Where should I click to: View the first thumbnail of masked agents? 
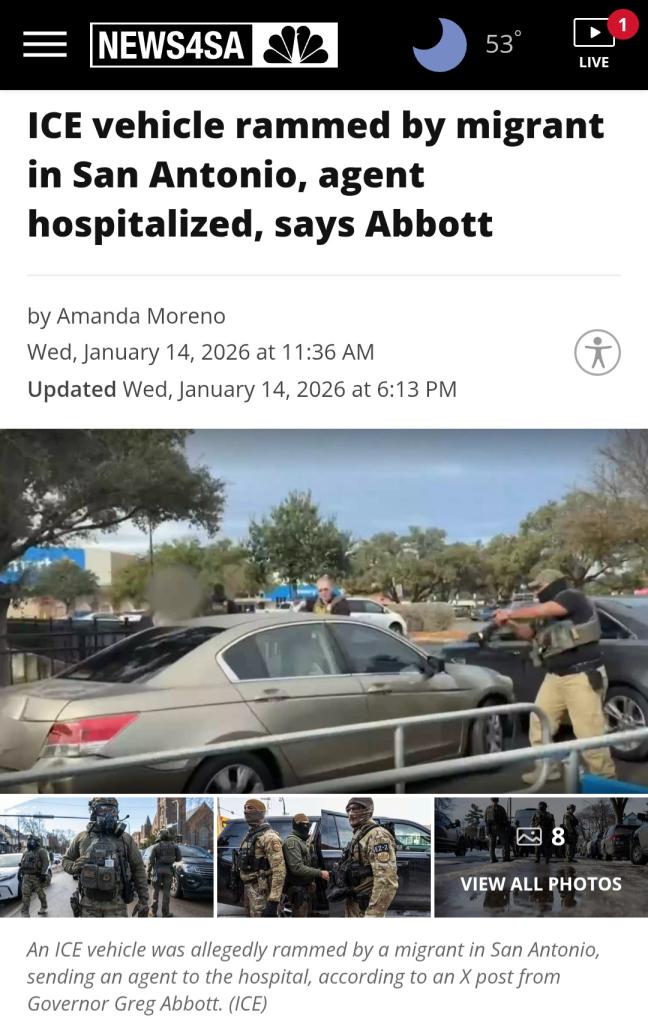(106, 856)
